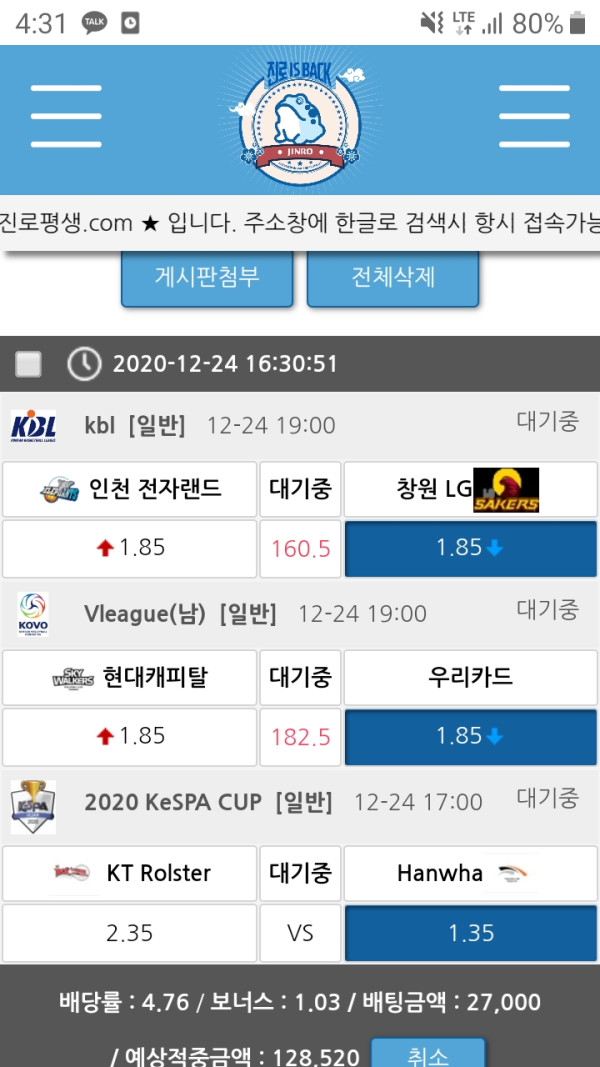
Task: Open the left hamburger menu
Action: click(x=66, y=116)
